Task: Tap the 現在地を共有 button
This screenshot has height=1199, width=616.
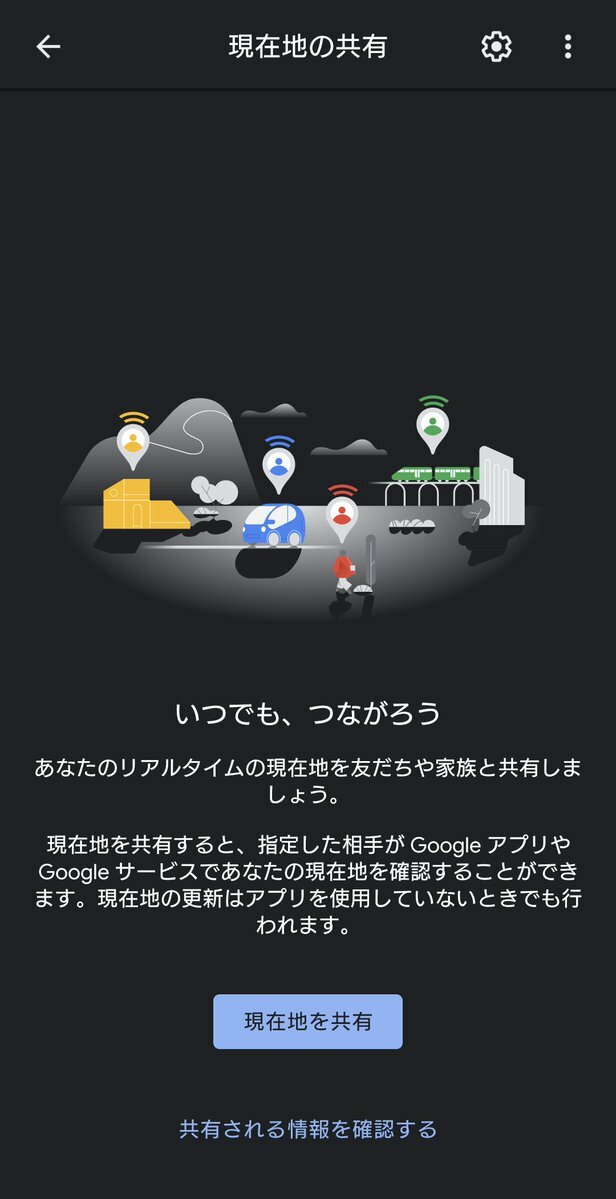Action: [x=308, y=1021]
